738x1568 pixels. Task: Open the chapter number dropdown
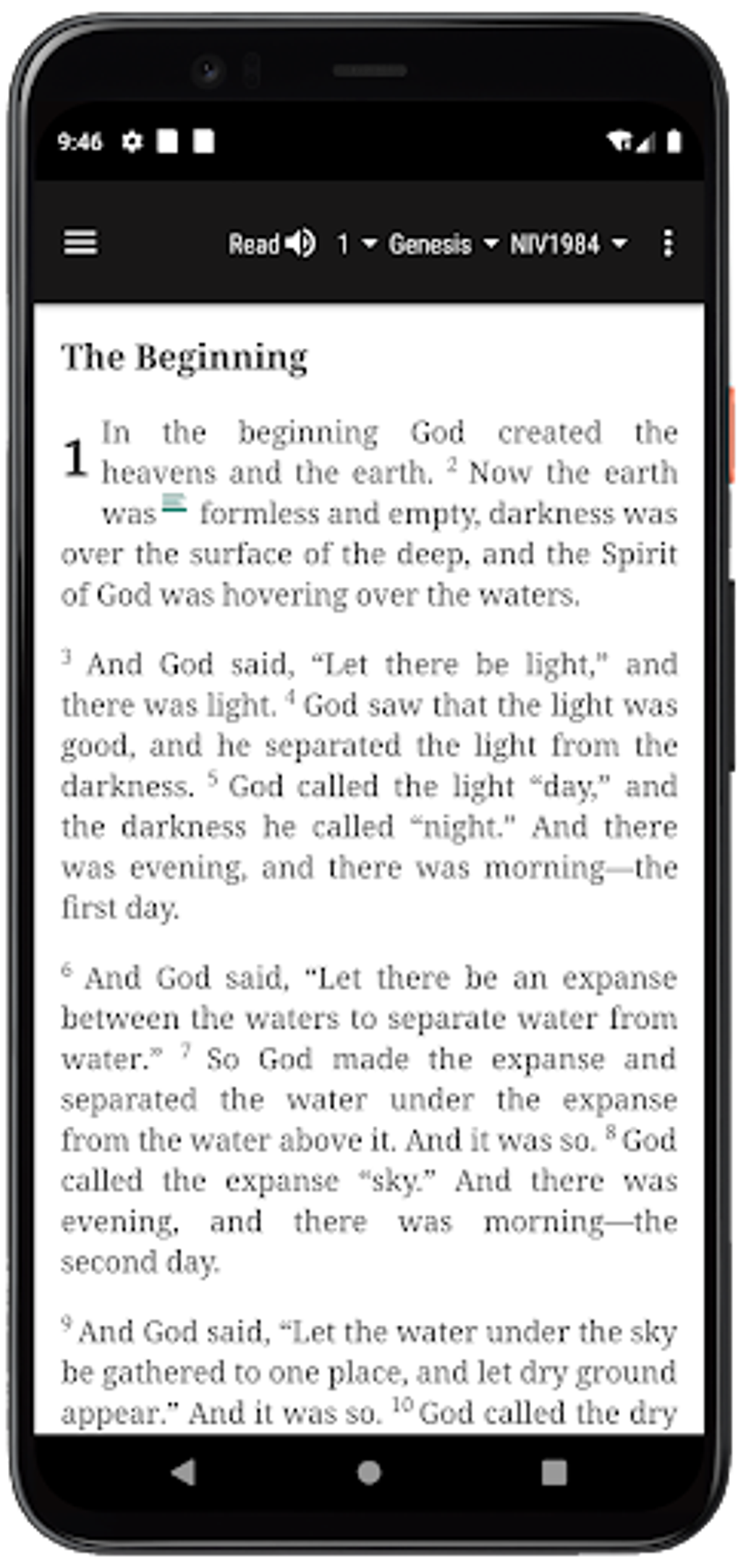355,244
